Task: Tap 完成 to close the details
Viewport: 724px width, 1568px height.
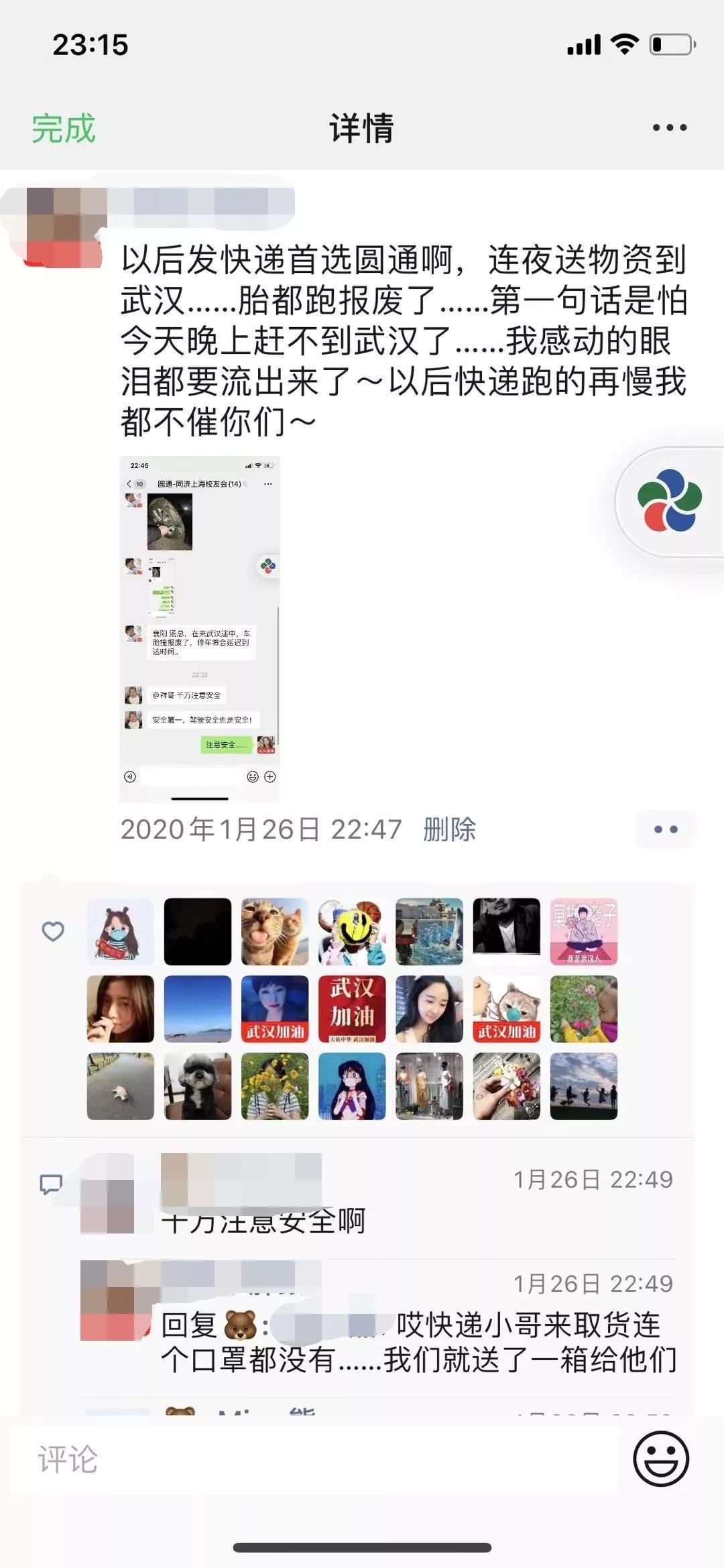Action: tap(64, 128)
